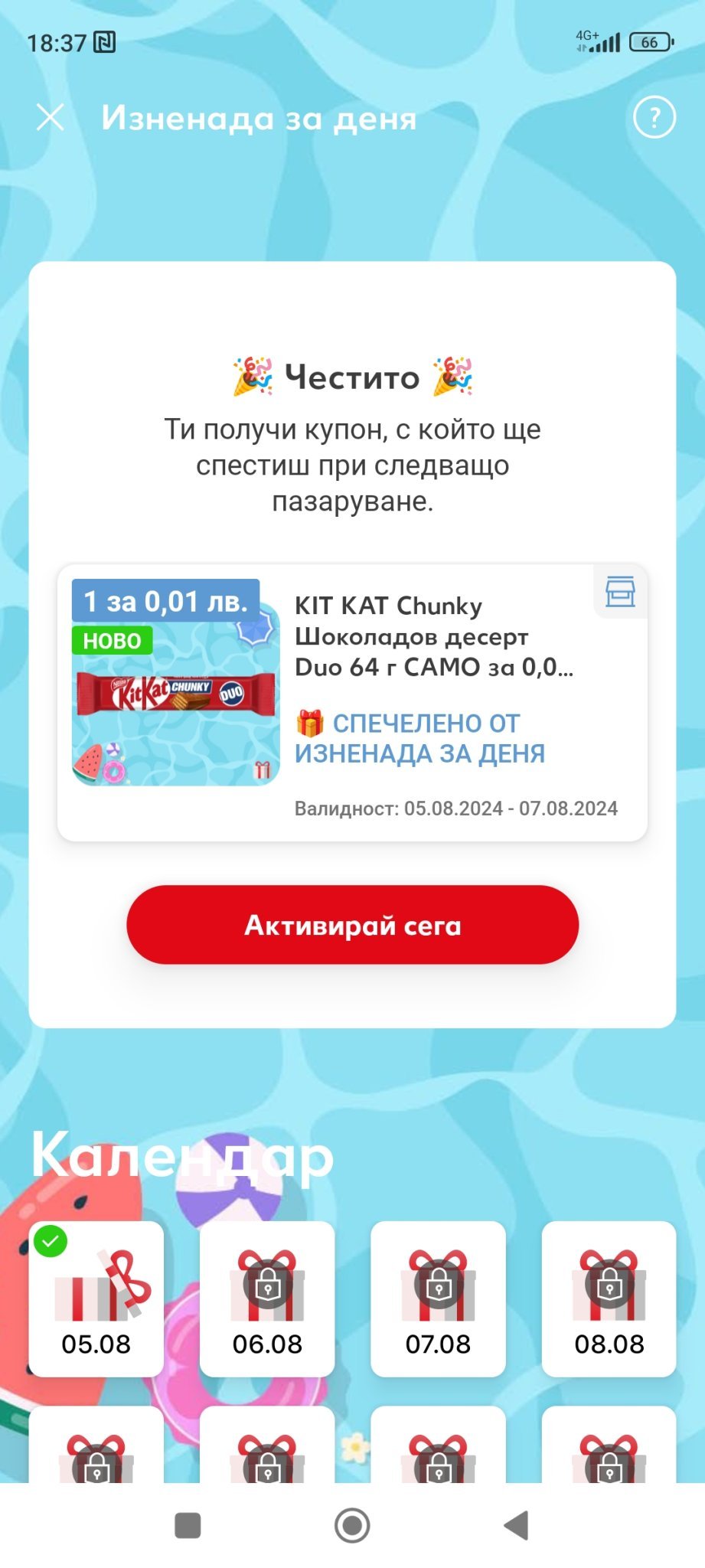
Task: Tap the store icon on coupon card
Action: [620, 592]
